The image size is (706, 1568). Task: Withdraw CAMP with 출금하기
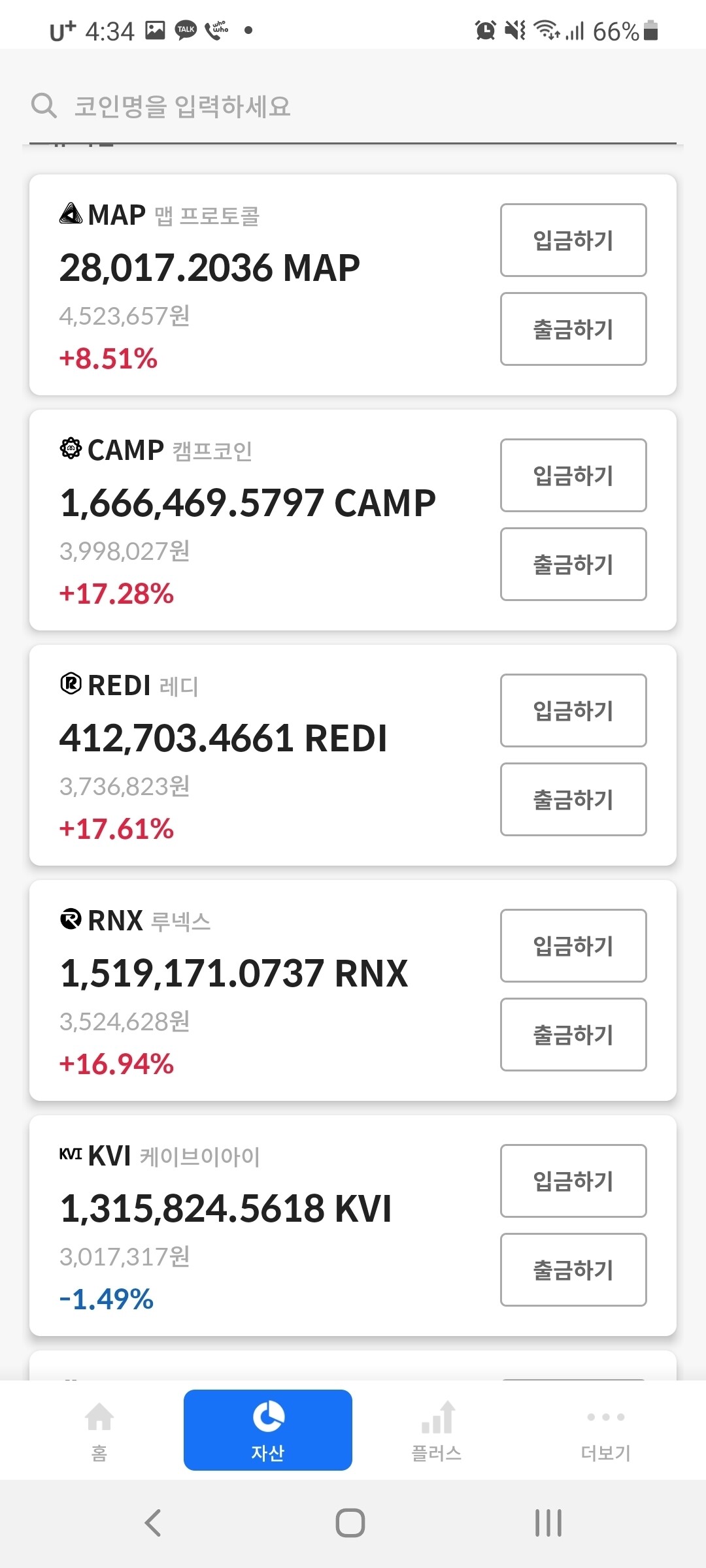pos(573,564)
